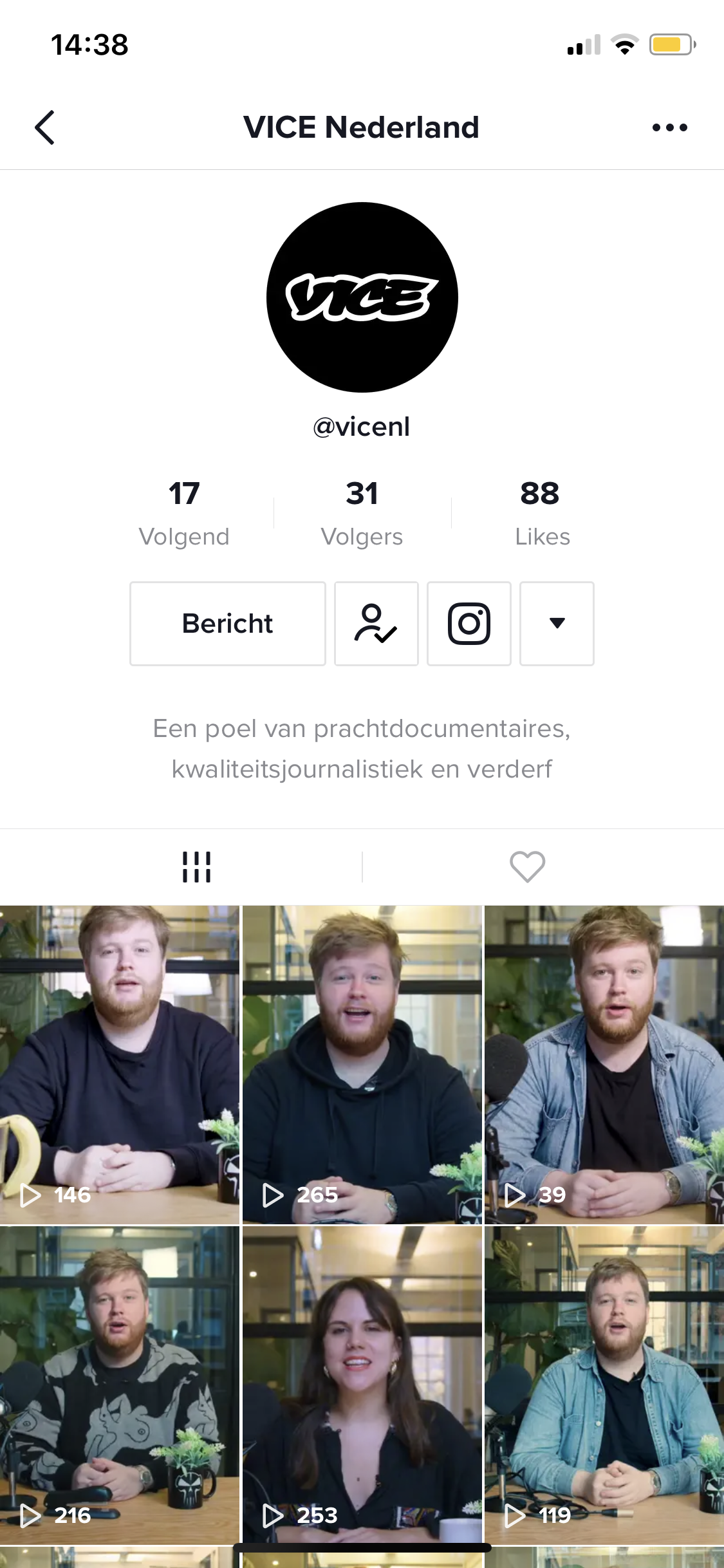This screenshot has height=1568, width=724.
Task: Open the video with 119 views
Action: click(x=604, y=1385)
